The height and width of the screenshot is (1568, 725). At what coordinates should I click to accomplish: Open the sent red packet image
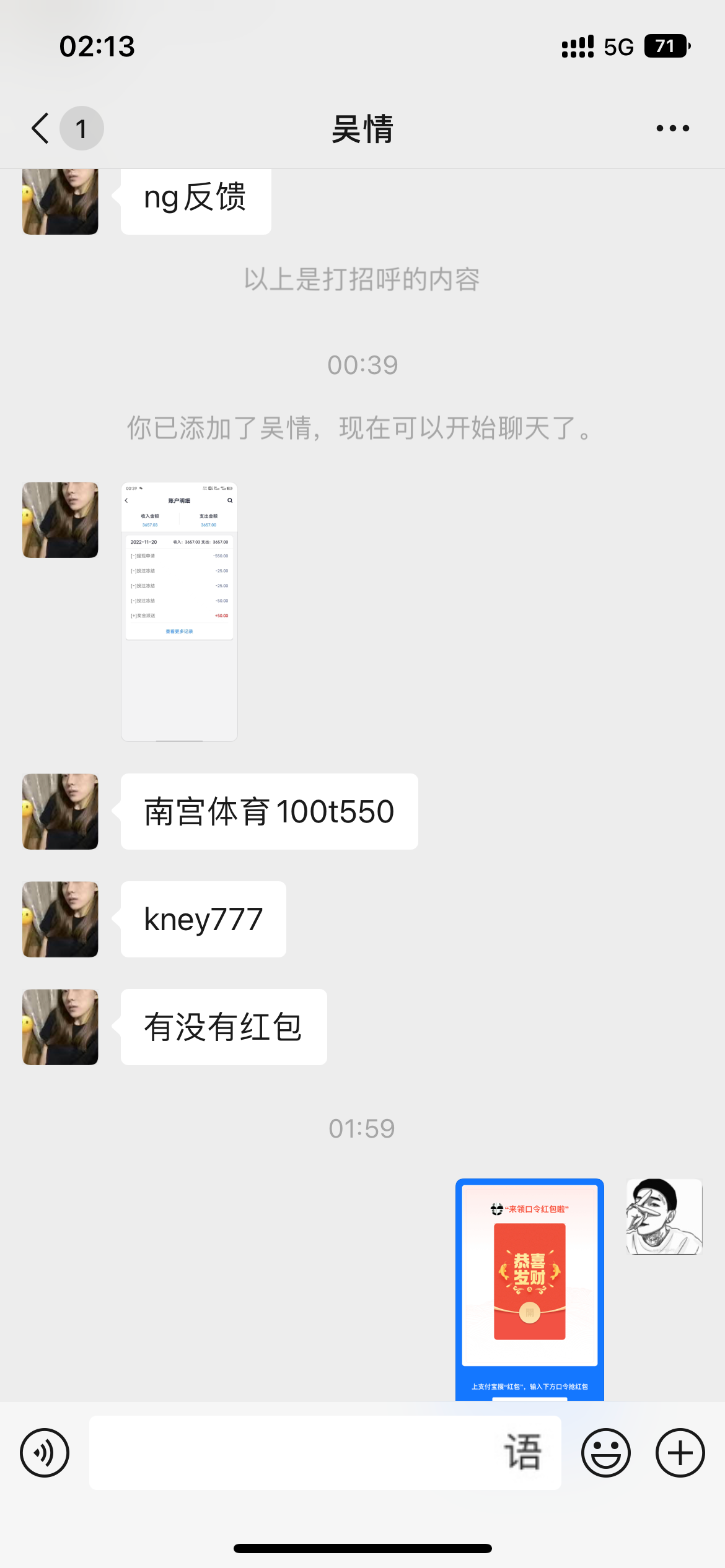pyautogui.click(x=529, y=1288)
